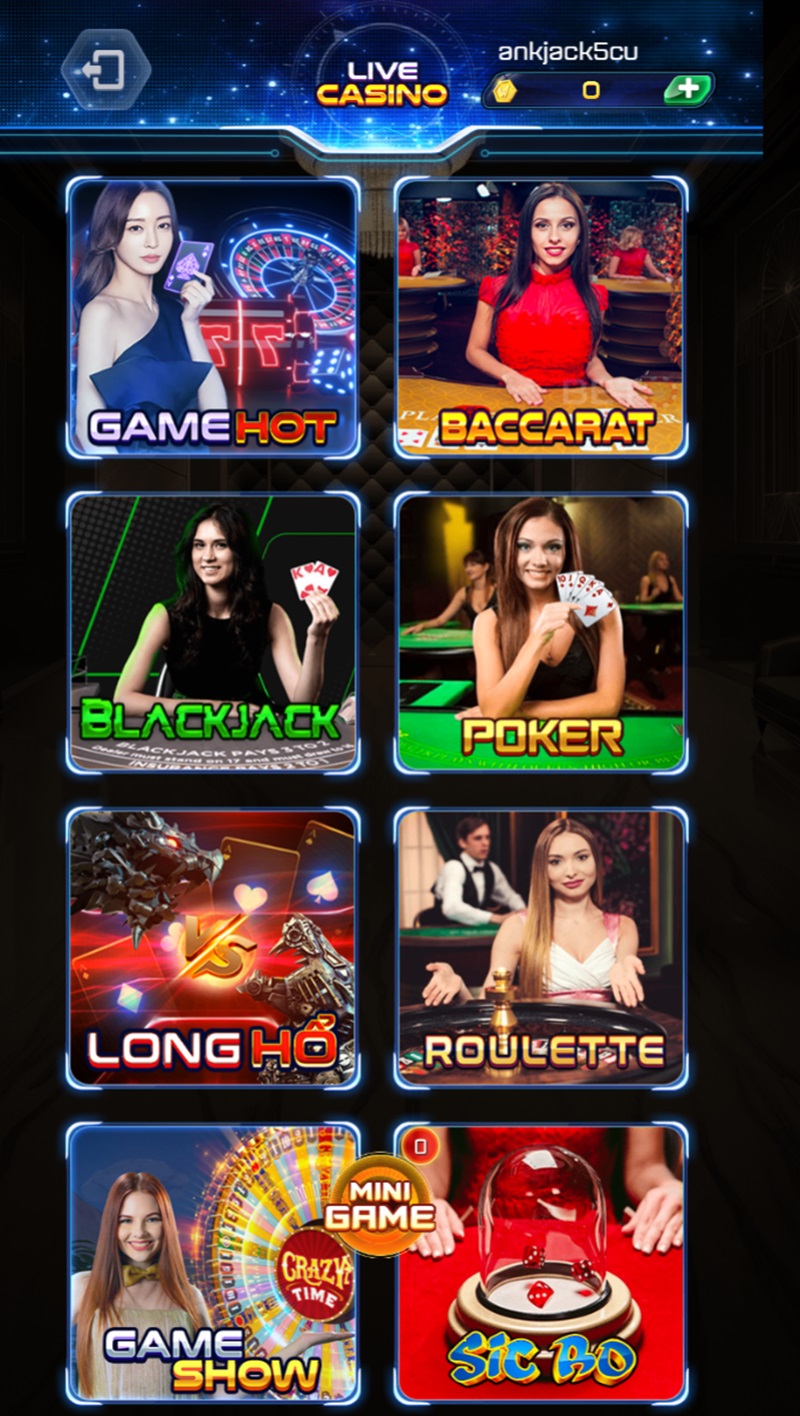Open the Long Hổ game tile
Viewport: 800px width, 1416px height.
[212, 948]
